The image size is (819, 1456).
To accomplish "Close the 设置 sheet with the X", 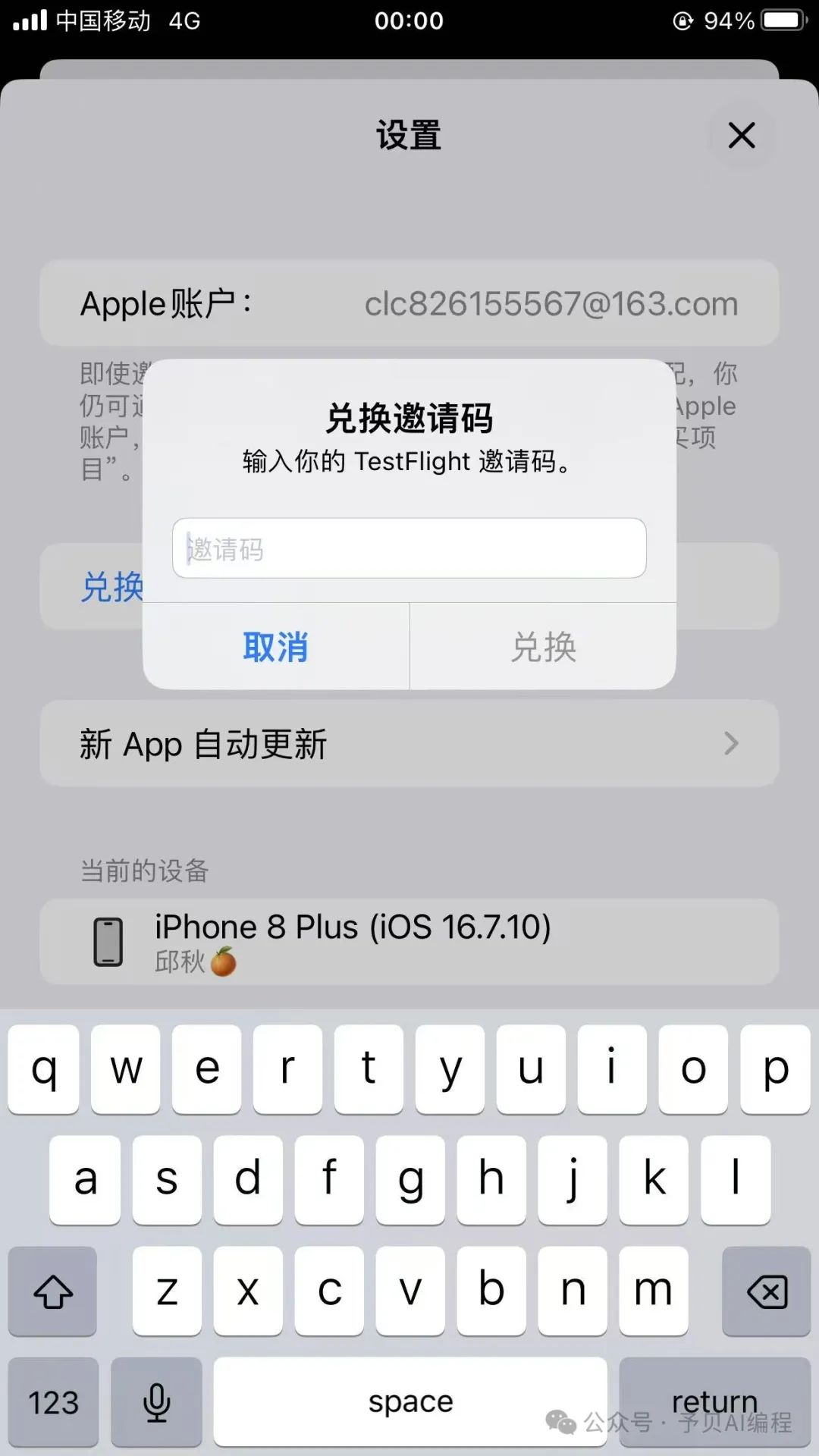I will pyautogui.click(x=741, y=136).
